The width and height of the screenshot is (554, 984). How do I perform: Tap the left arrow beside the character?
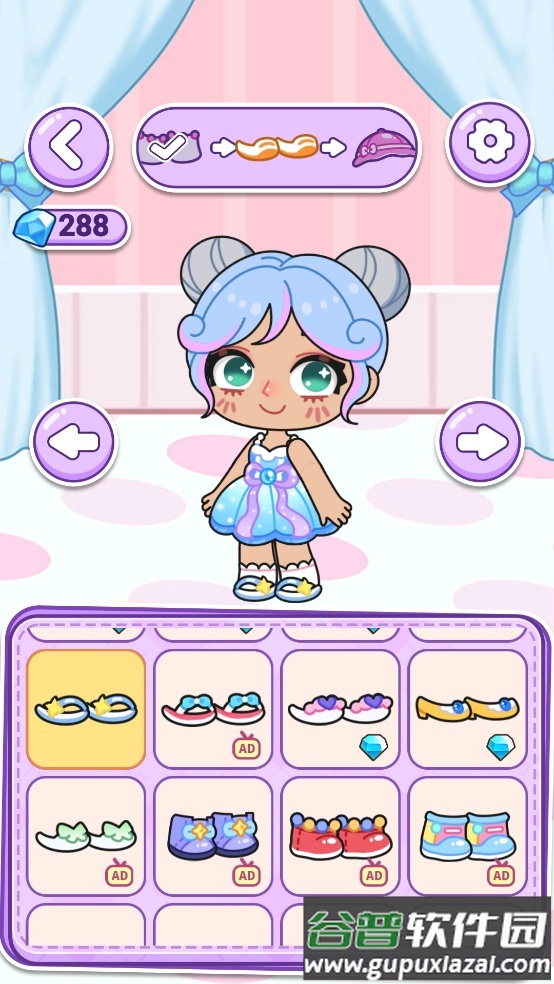[73, 443]
